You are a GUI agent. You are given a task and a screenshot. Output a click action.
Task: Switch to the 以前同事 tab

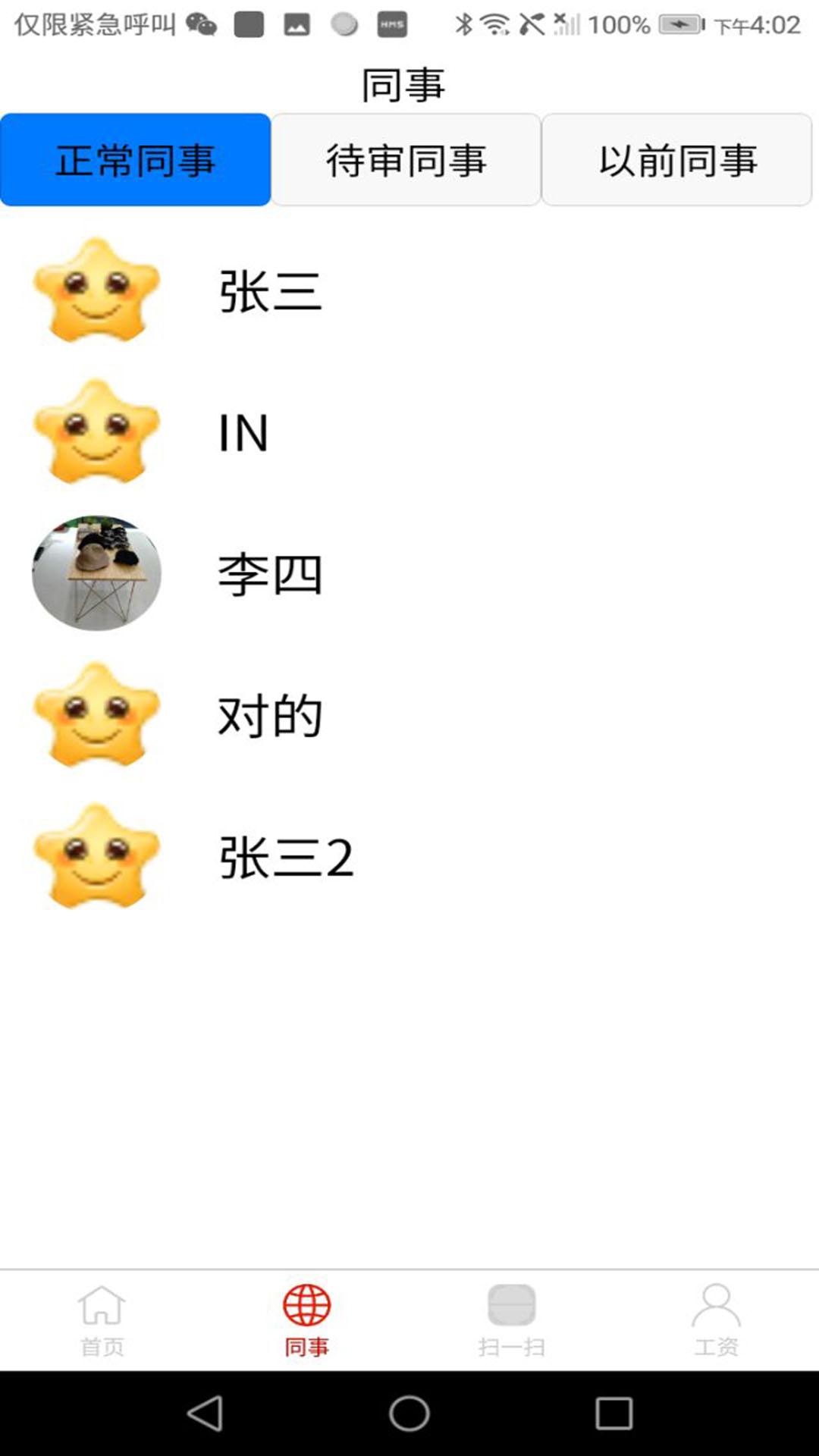point(676,160)
